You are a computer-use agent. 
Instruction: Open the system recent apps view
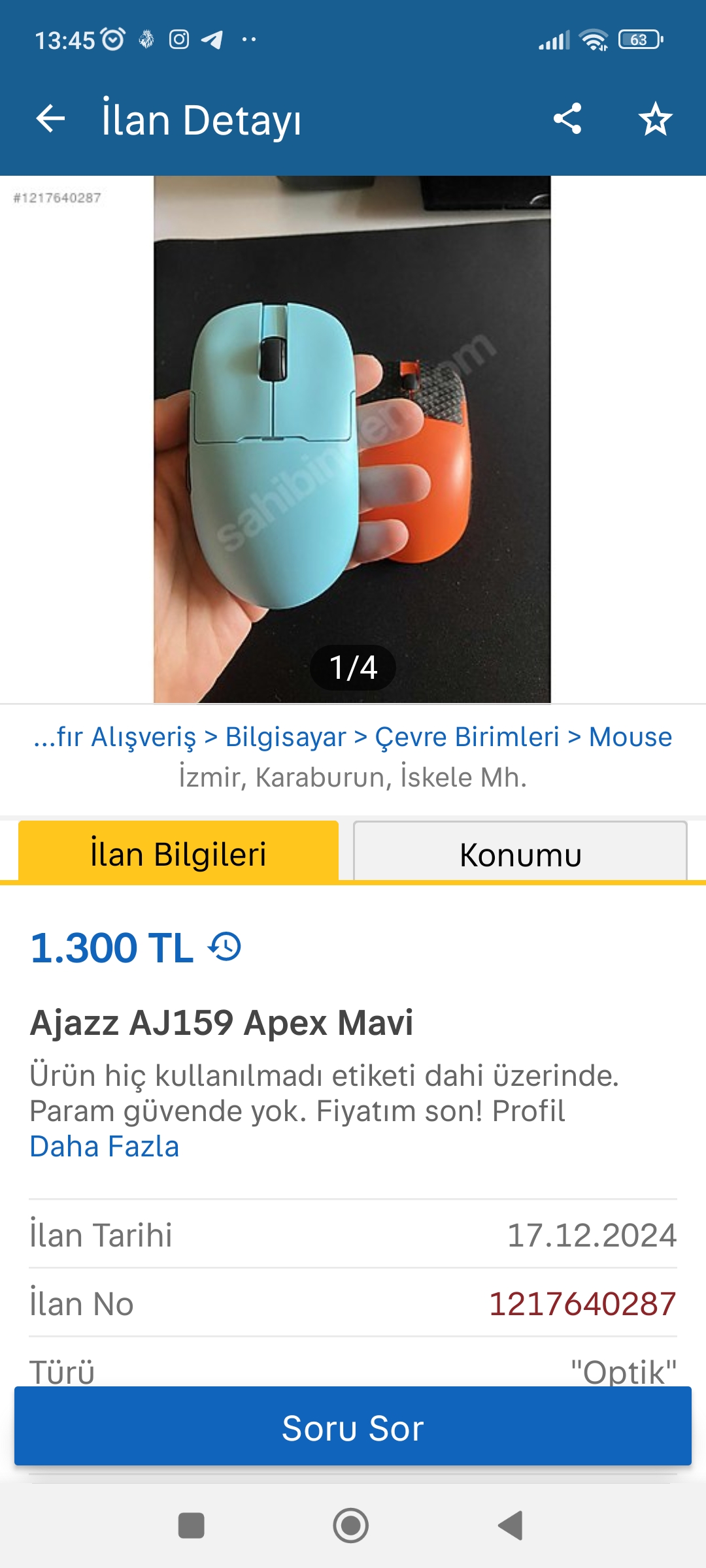[192, 1526]
